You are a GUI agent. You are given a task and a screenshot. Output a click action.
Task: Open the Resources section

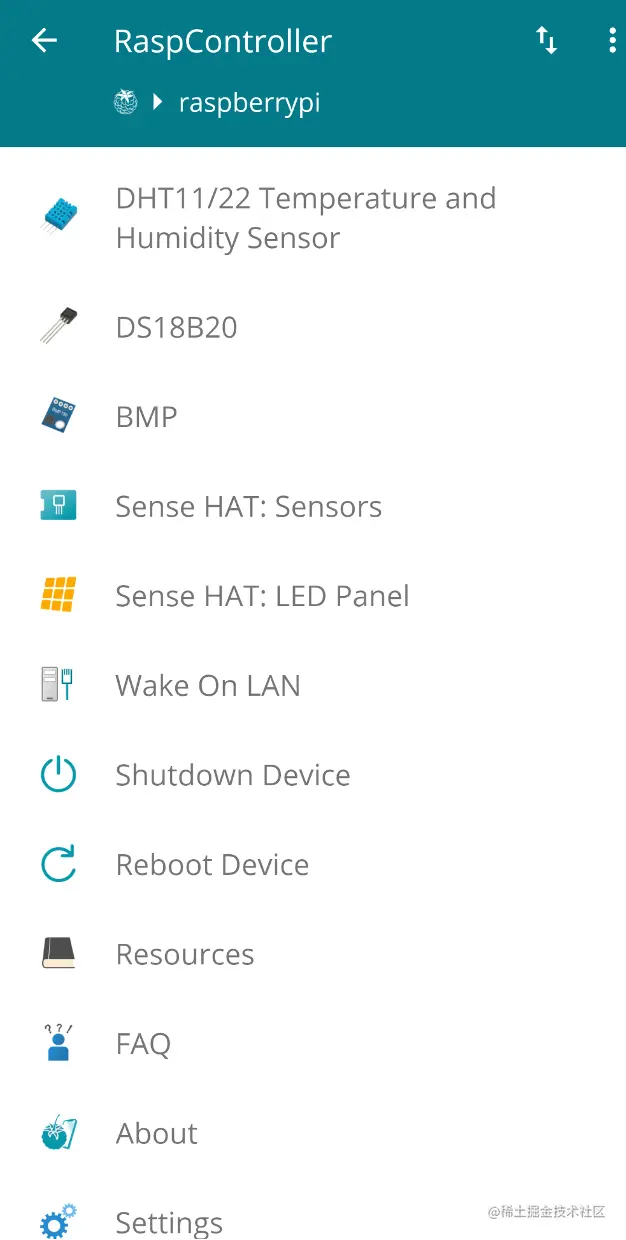click(x=185, y=955)
